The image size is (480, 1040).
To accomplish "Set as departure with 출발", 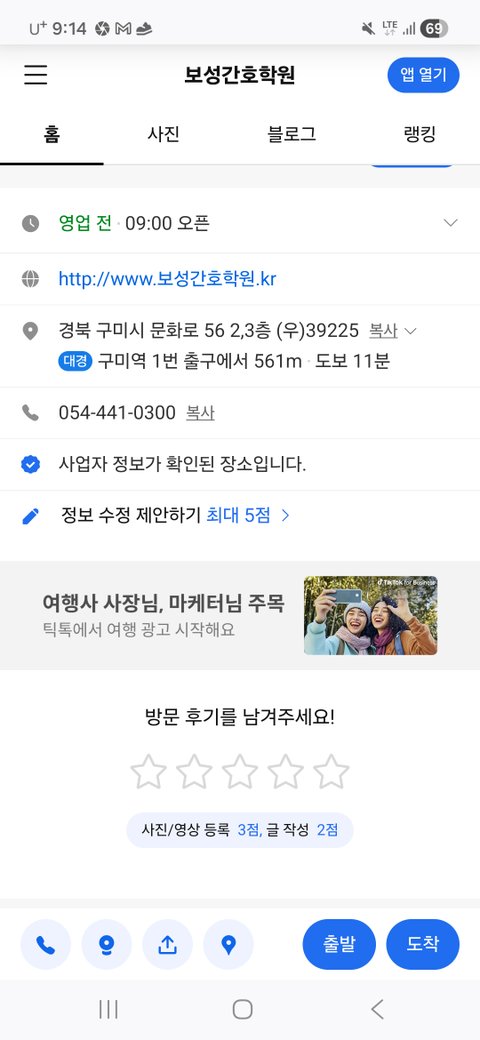I will click(339, 944).
